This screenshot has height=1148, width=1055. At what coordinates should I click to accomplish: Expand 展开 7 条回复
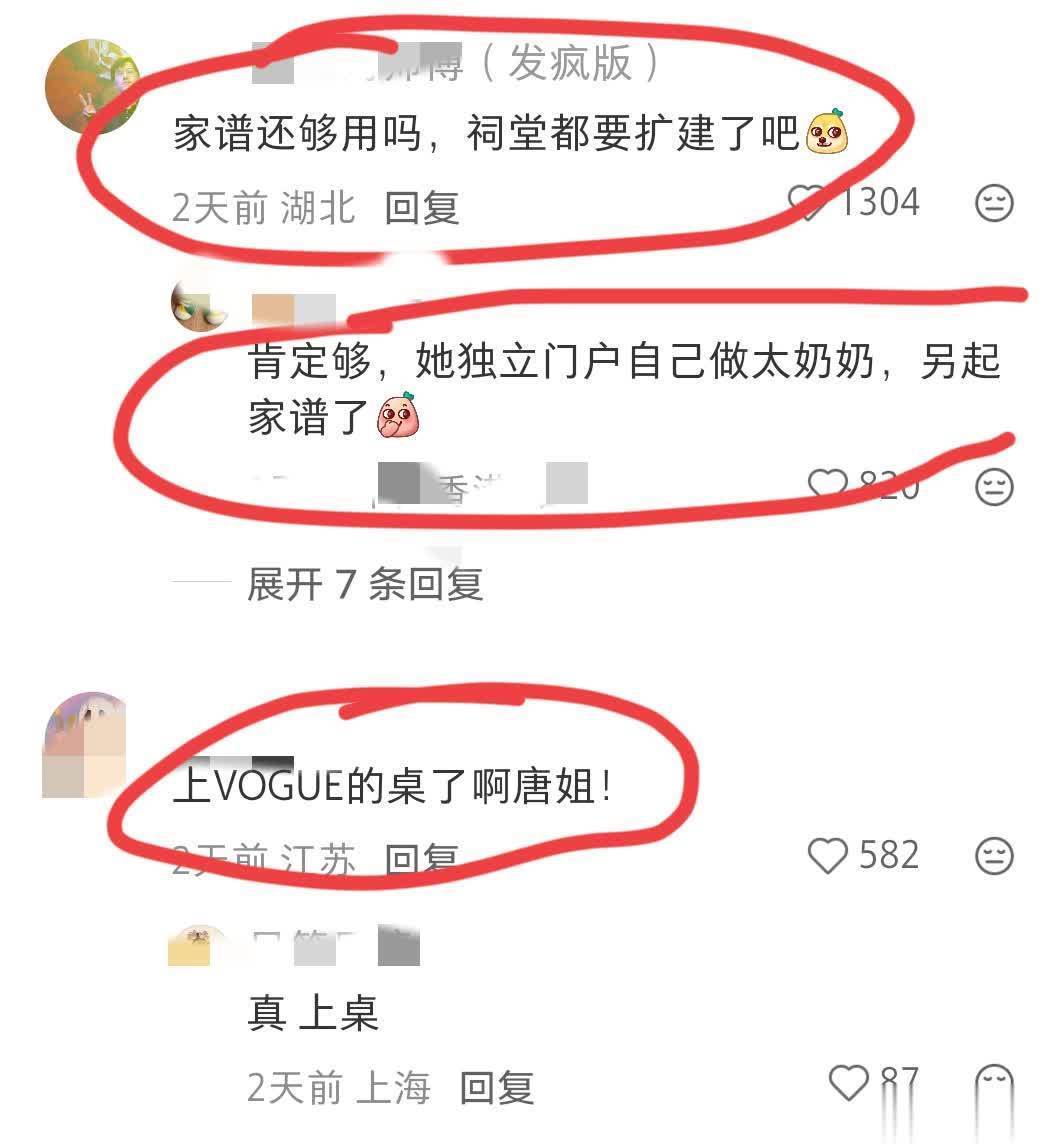(x=365, y=584)
